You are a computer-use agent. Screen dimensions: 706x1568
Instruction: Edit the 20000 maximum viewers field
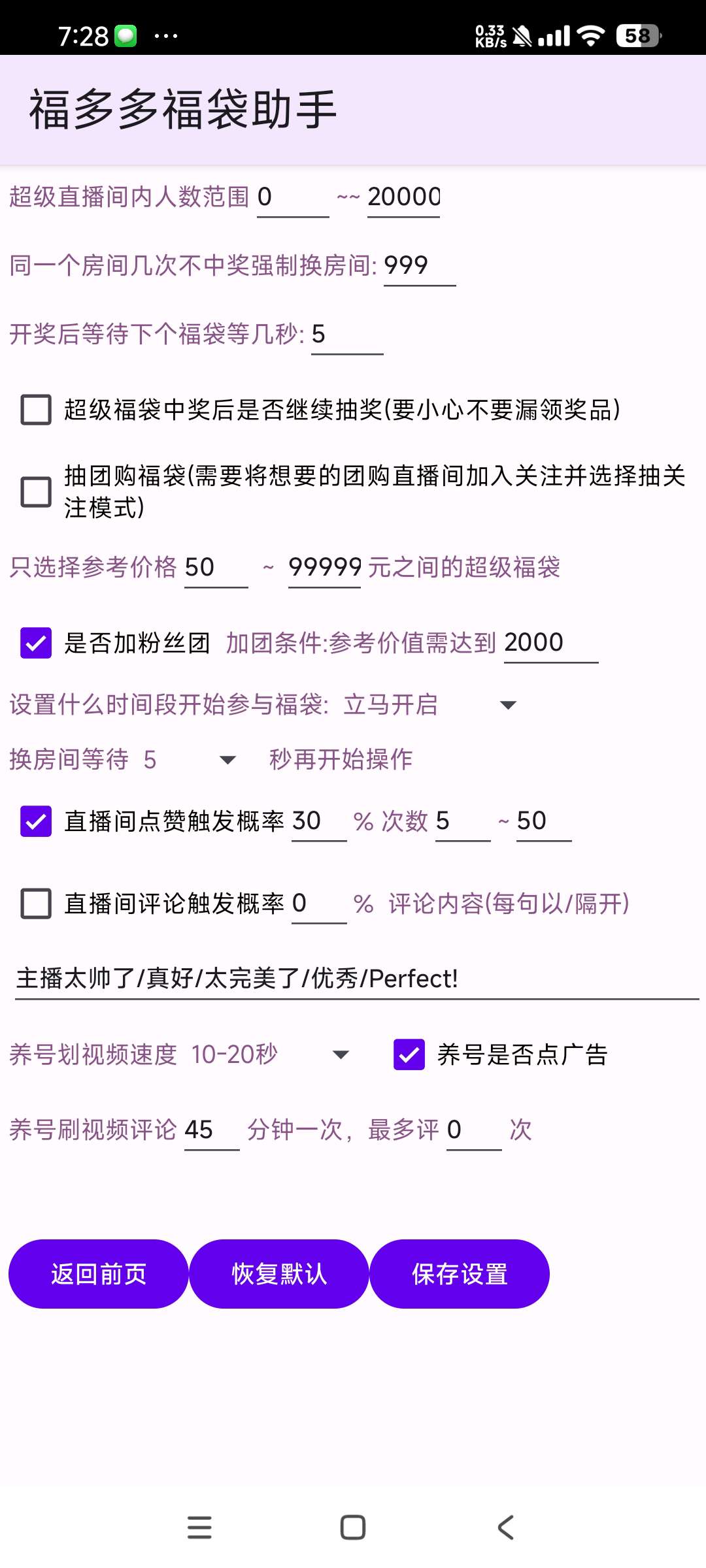[403, 197]
